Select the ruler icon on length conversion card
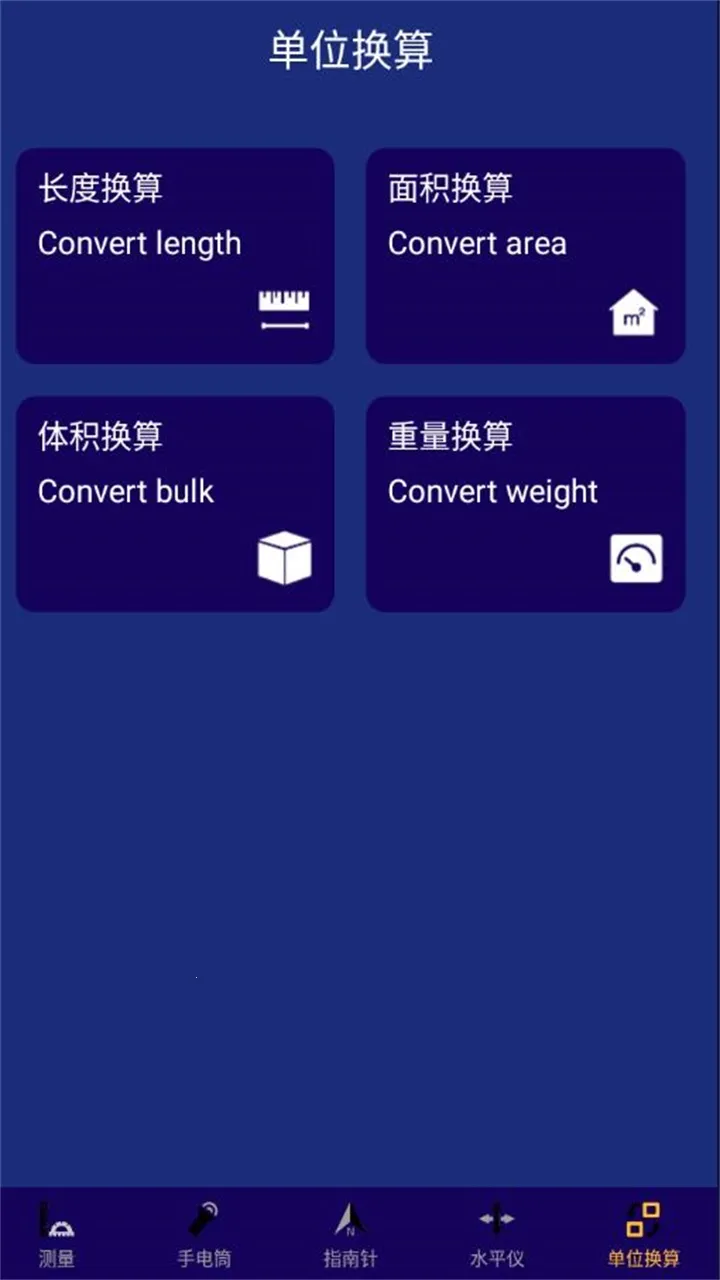This screenshot has width=720, height=1280. [283, 308]
